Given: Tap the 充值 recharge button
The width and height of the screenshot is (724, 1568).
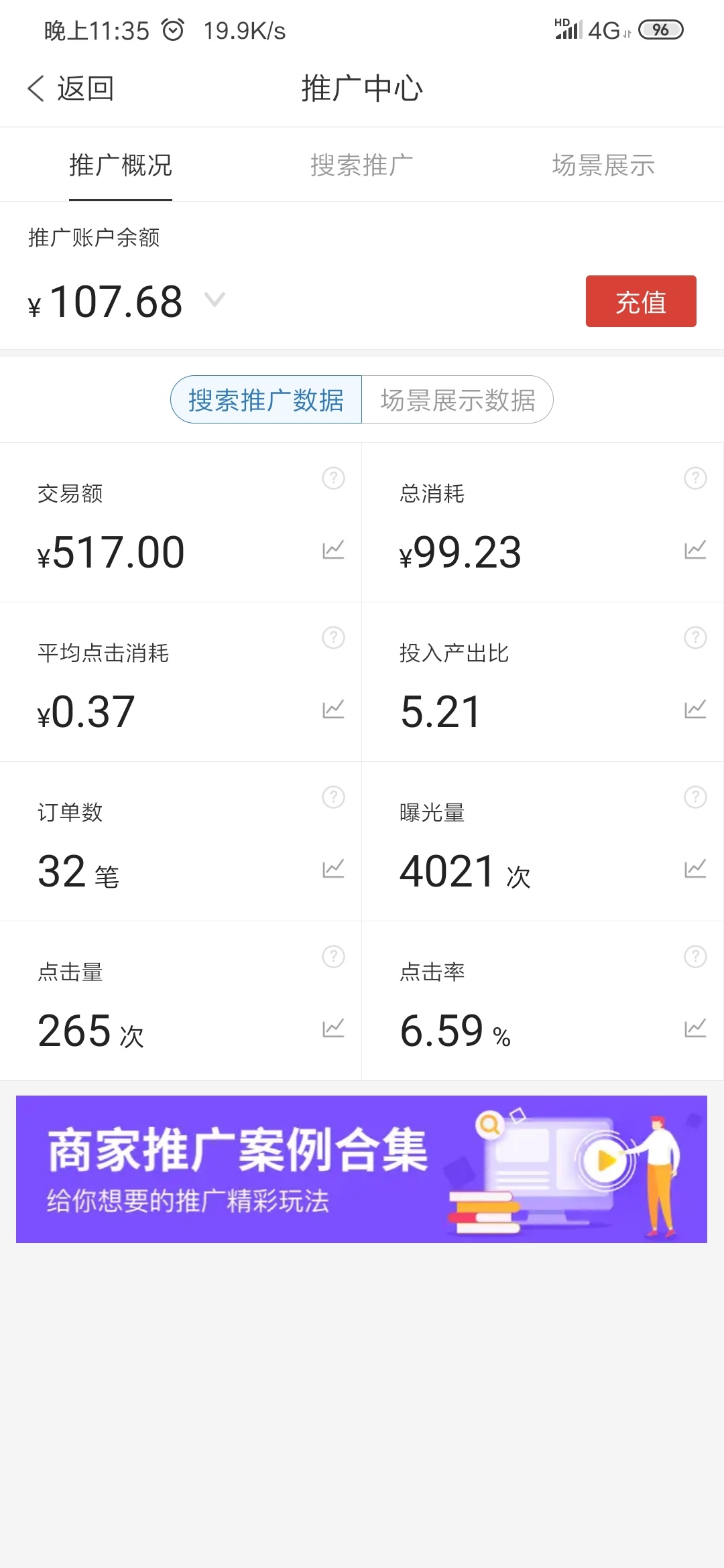Looking at the screenshot, I should 640,302.
